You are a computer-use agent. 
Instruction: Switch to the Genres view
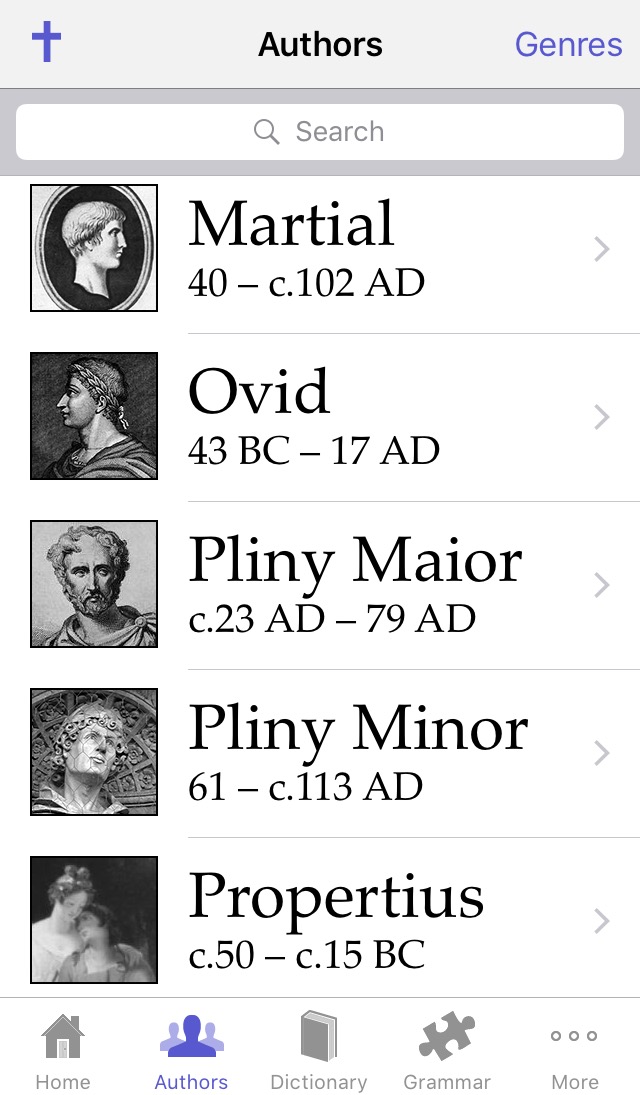click(568, 44)
